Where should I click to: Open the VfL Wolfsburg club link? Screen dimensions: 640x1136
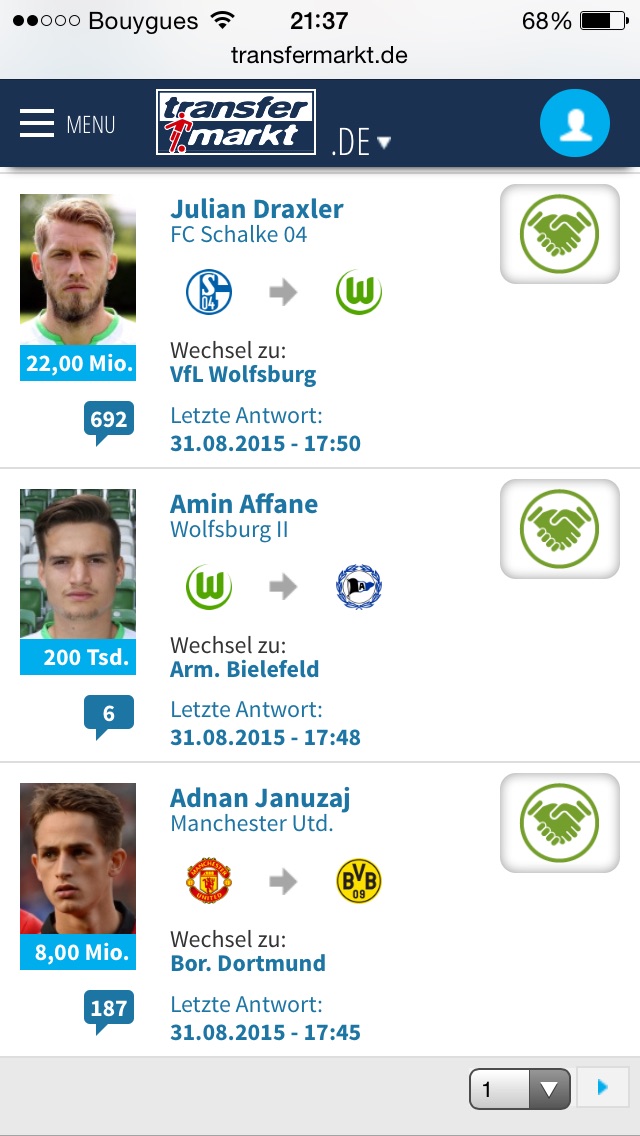click(243, 376)
